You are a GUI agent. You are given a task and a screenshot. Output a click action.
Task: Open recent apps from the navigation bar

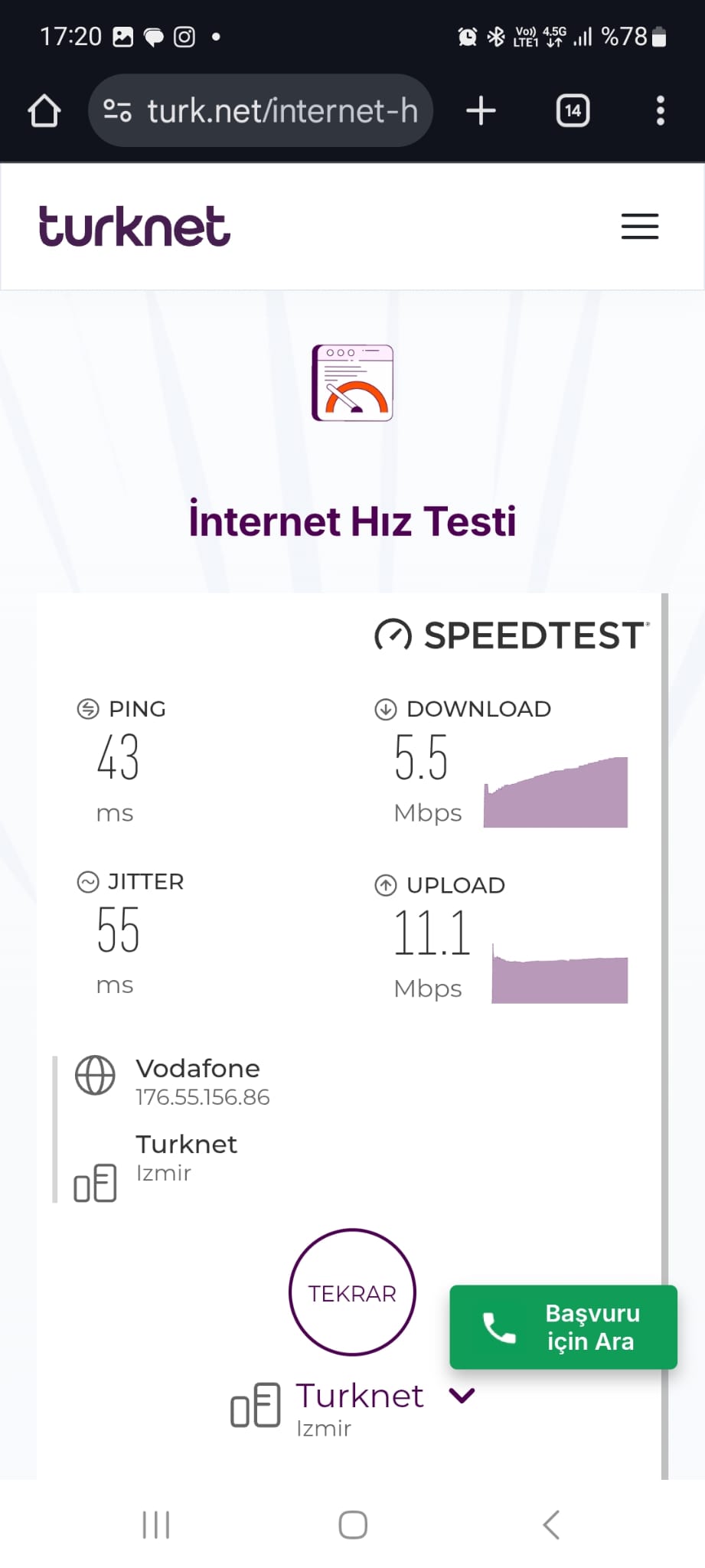156,1524
